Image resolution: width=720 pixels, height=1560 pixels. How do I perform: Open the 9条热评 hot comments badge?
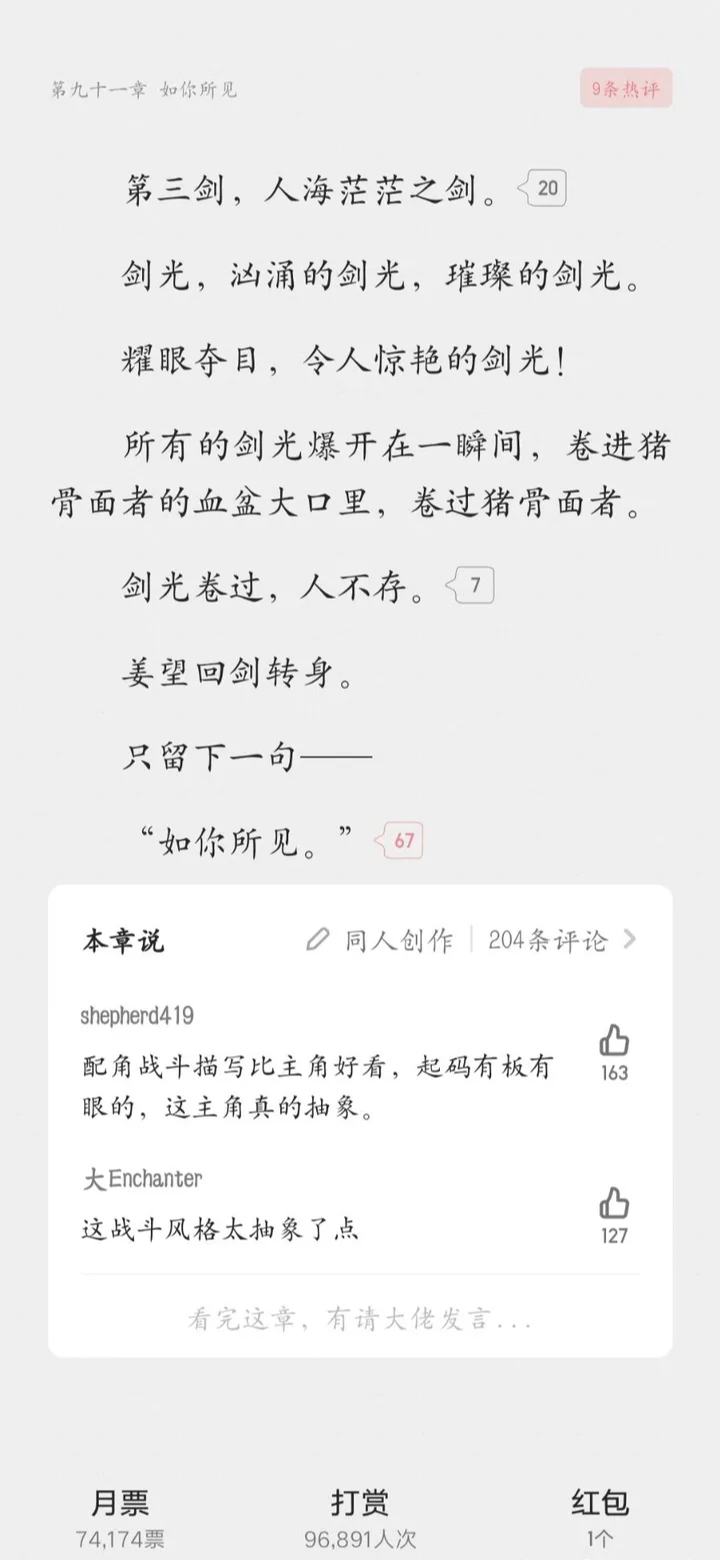click(x=626, y=89)
